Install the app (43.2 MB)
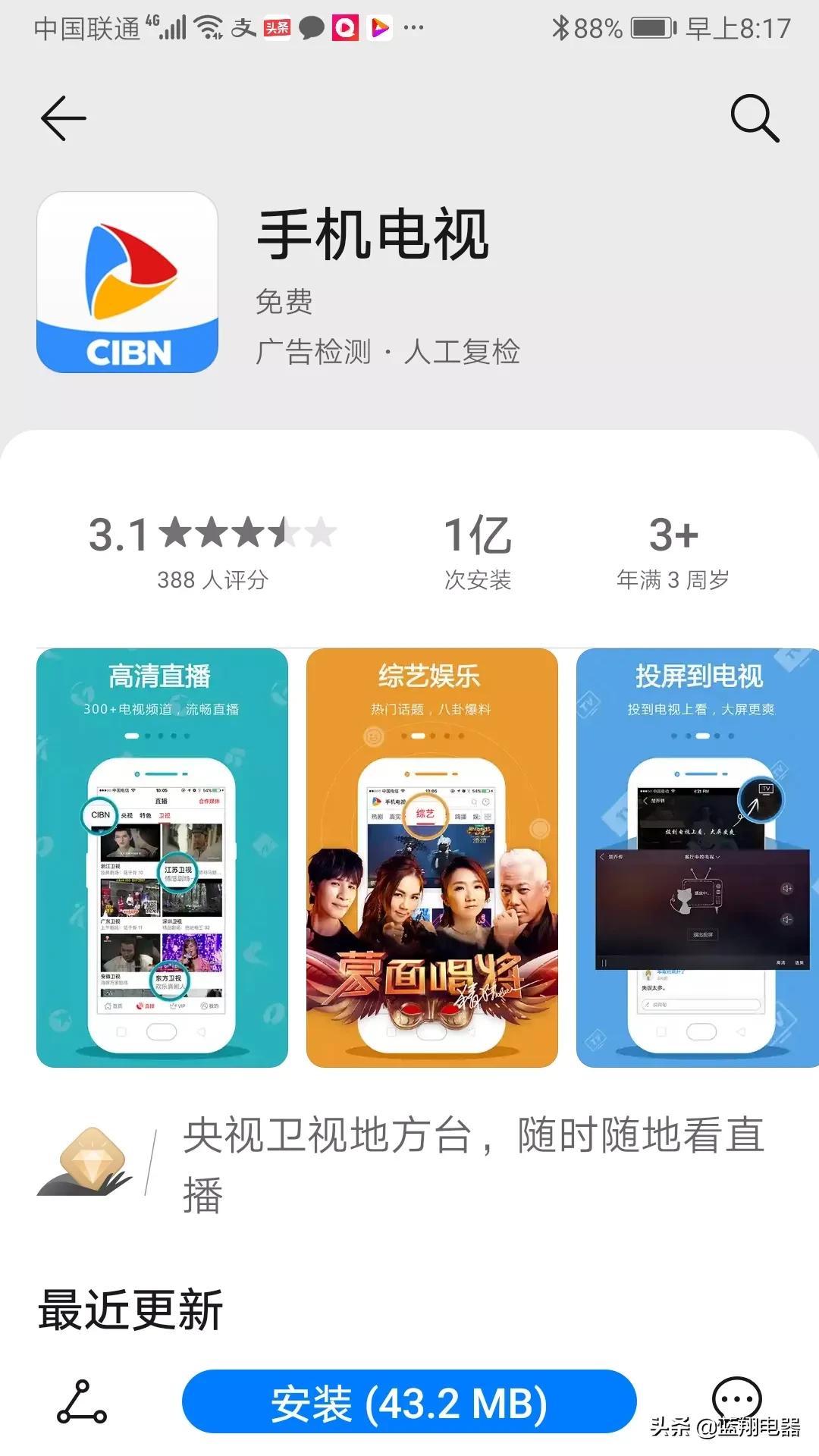819x1456 pixels. pos(409,1402)
